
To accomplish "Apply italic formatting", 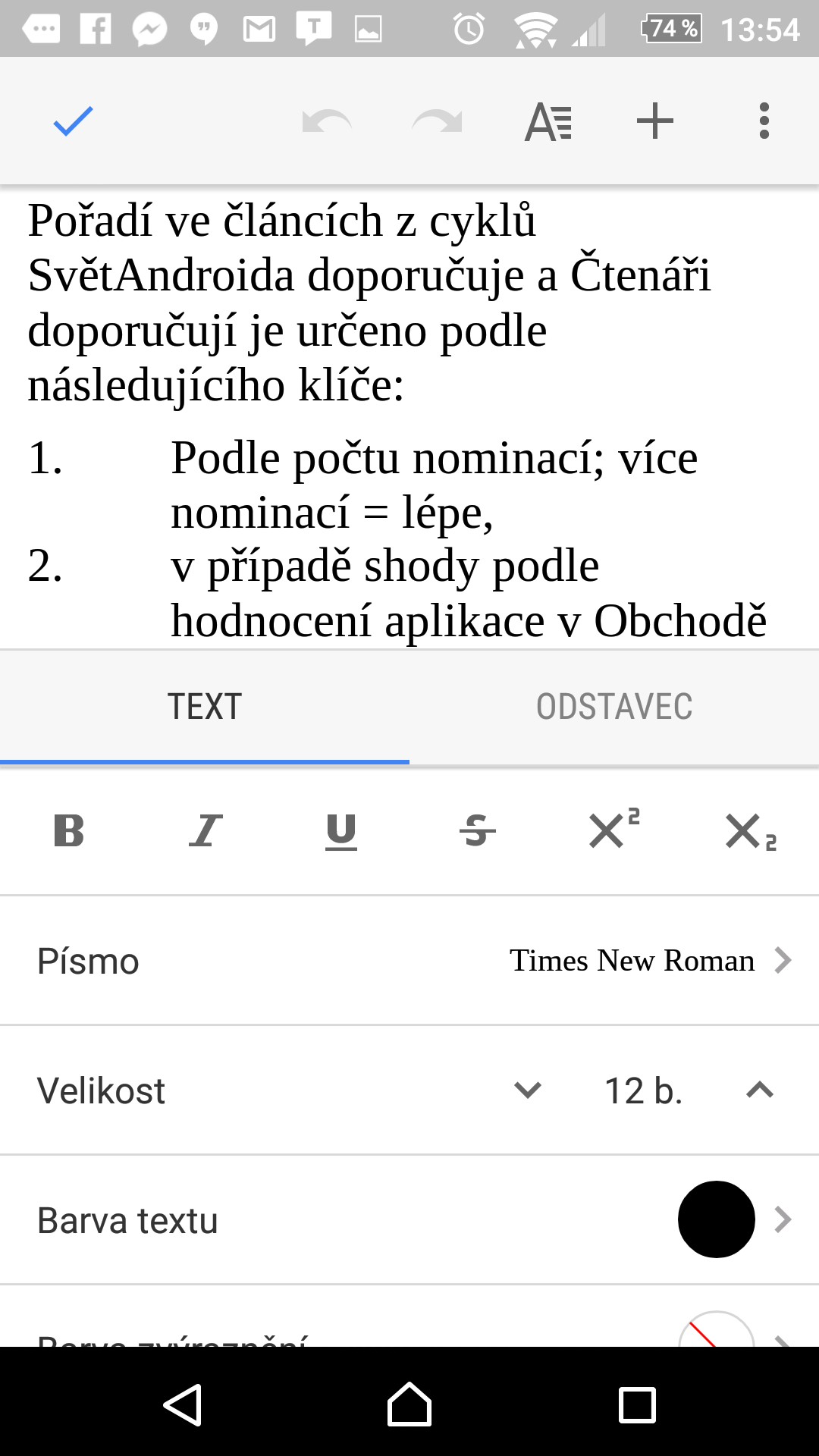I will (x=205, y=830).
